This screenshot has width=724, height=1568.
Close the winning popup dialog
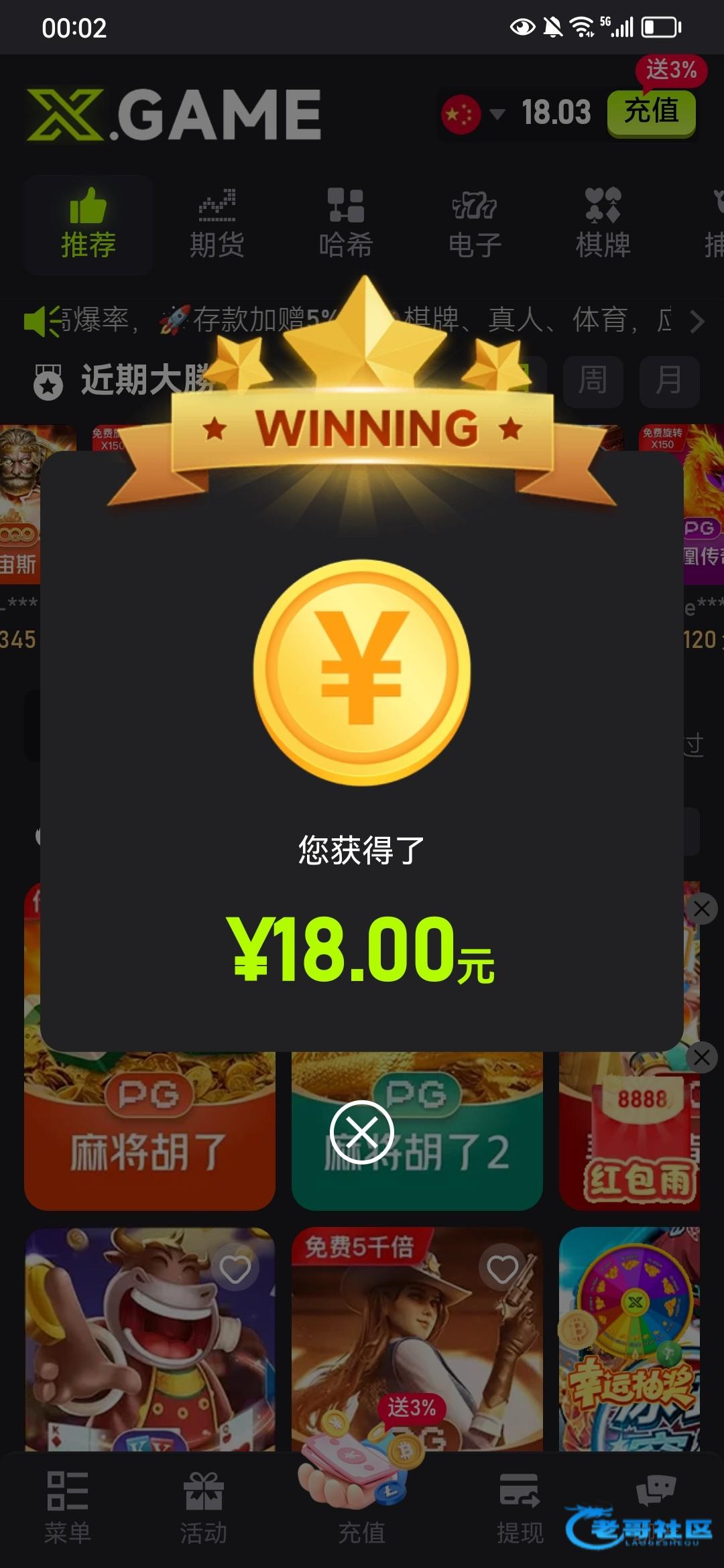pyautogui.click(x=362, y=1132)
